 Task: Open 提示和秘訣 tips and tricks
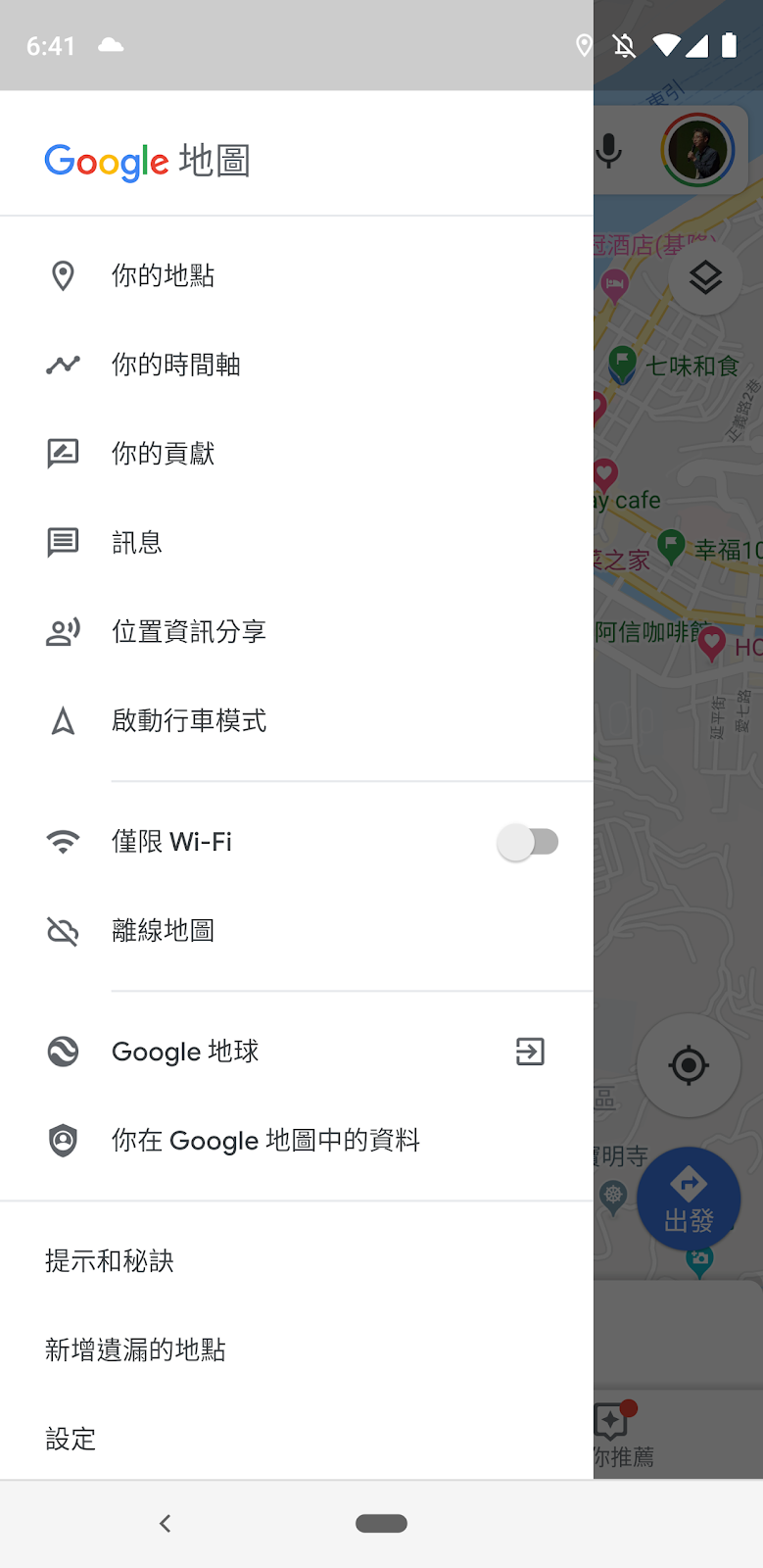[x=297, y=1261]
